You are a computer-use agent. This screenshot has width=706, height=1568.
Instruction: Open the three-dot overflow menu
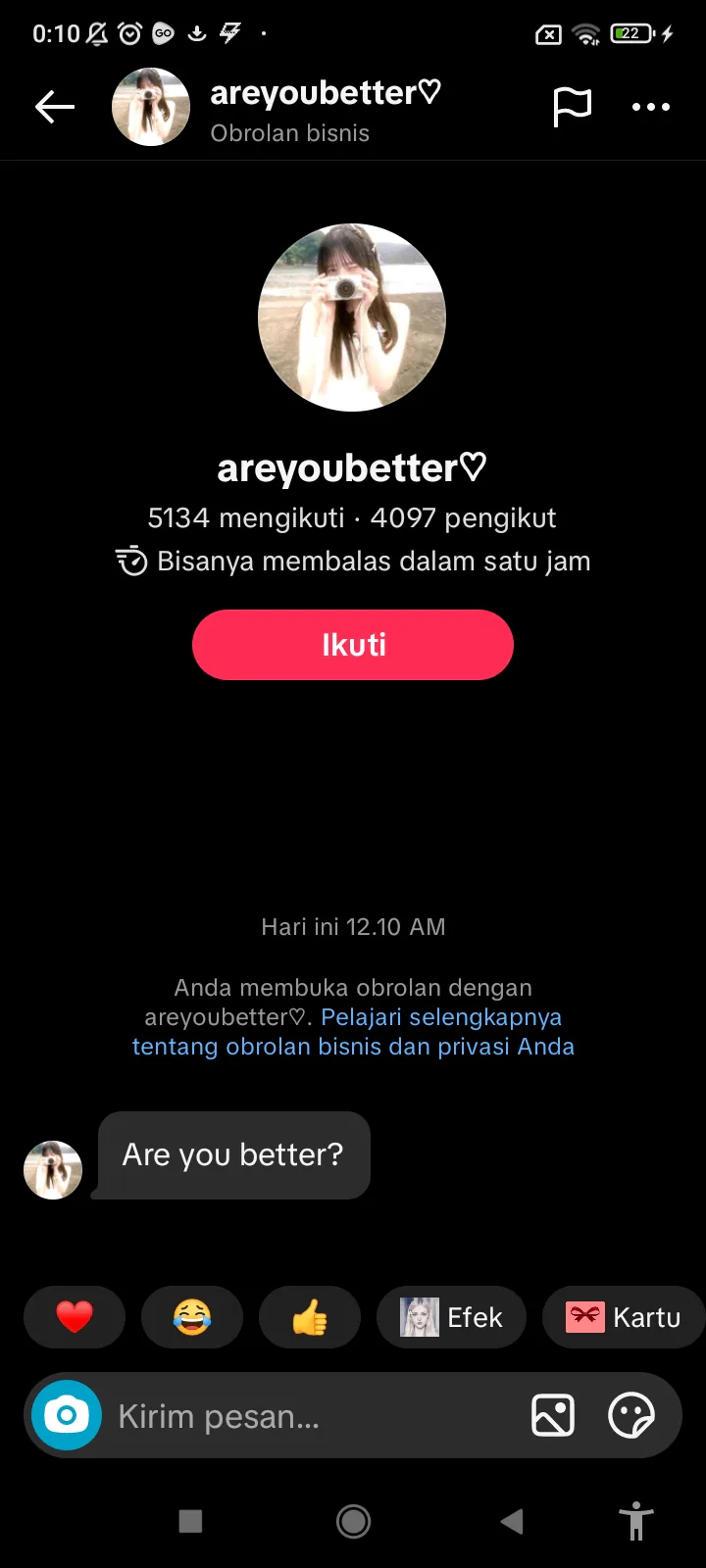tap(651, 107)
